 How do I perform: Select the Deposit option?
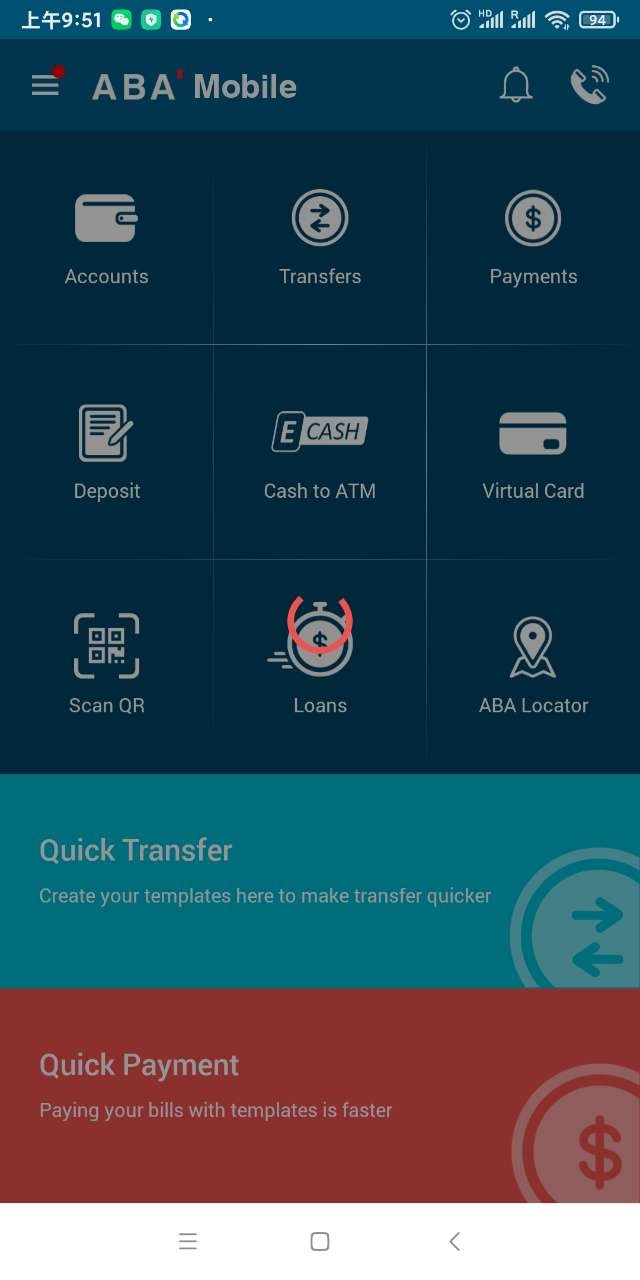tap(107, 453)
